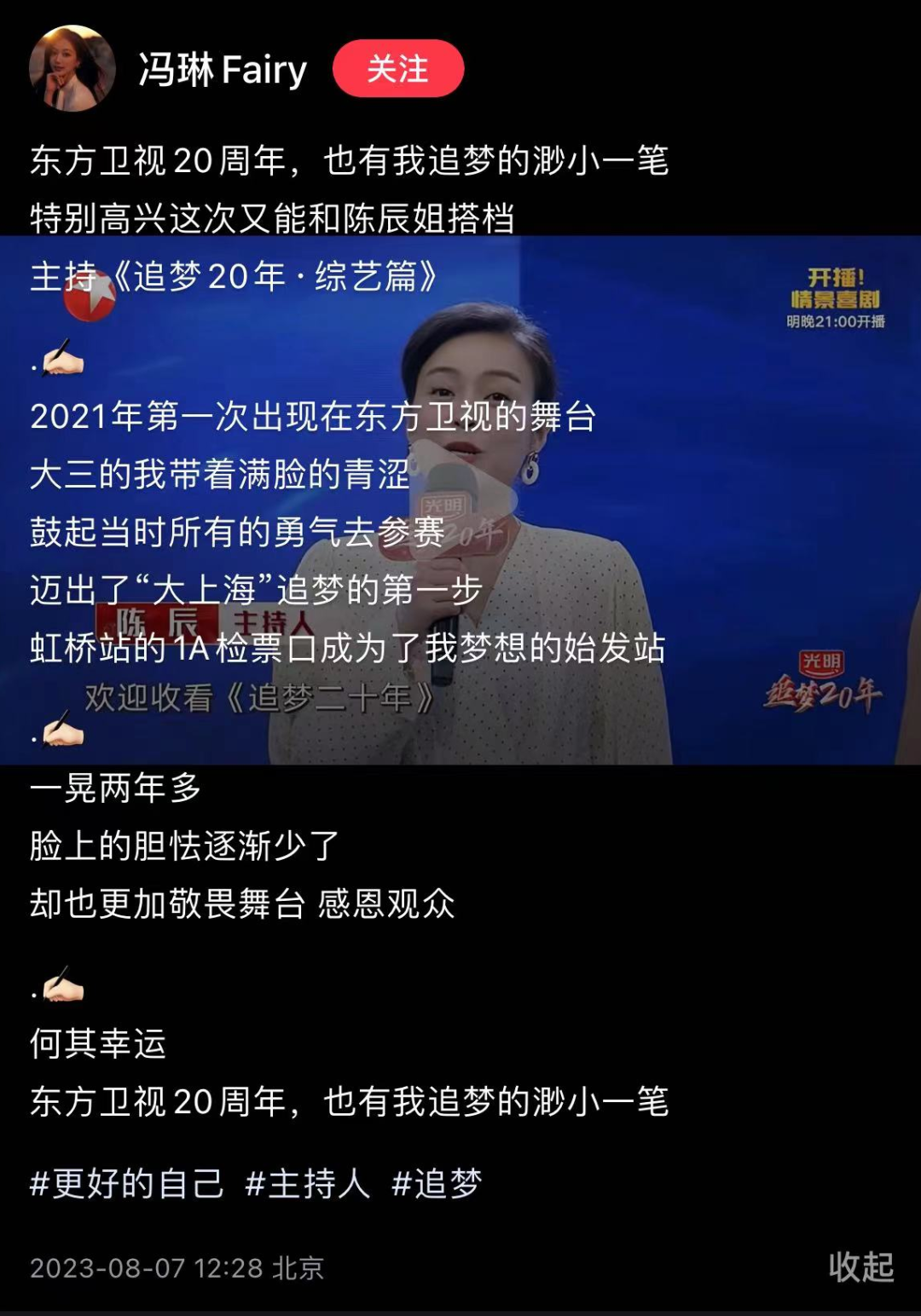The width and height of the screenshot is (921, 1316).
Task: Open 冯琳 Fairy's username link
Action: 223,69
